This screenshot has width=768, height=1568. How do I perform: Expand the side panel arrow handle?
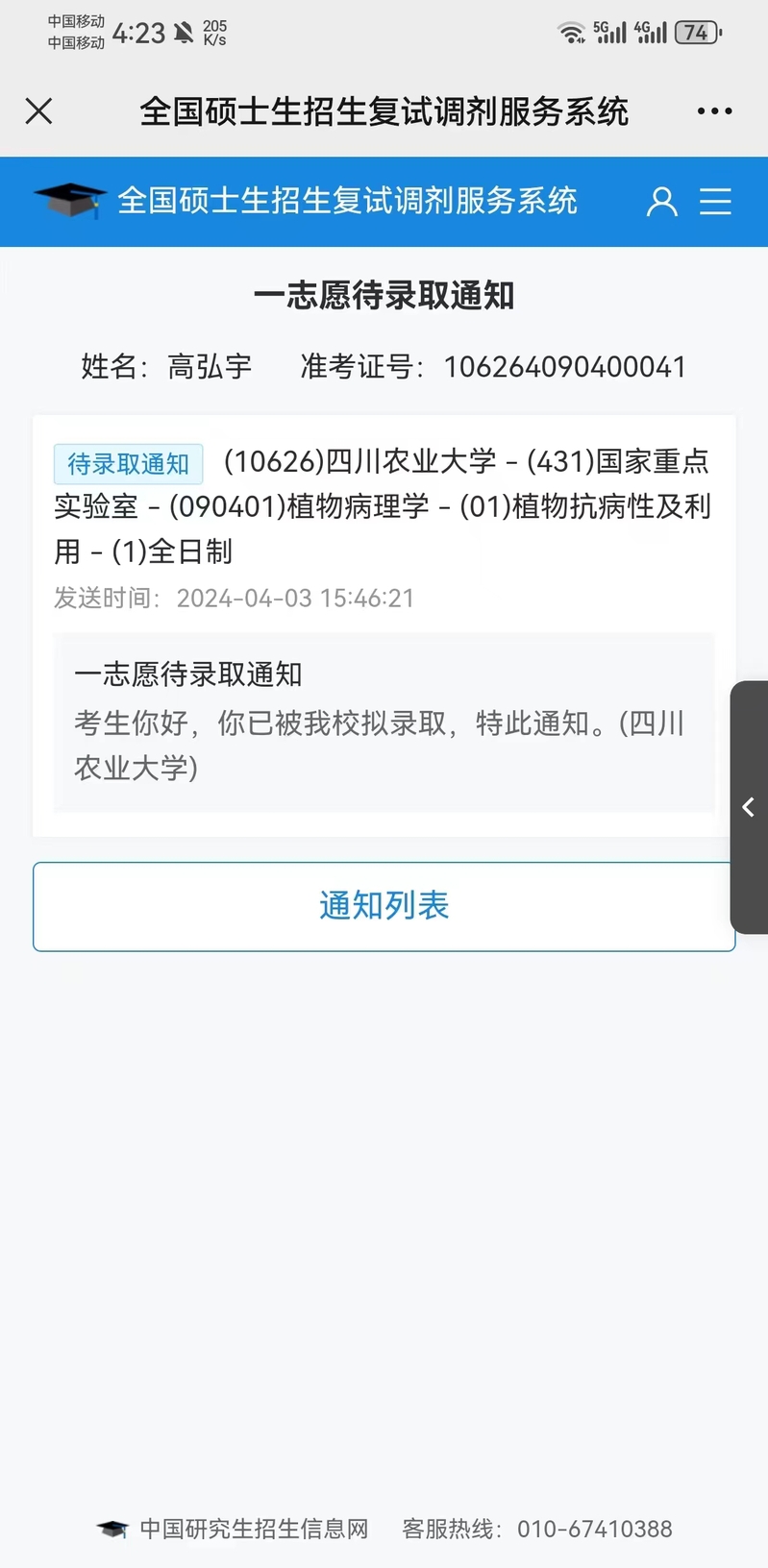tap(749, 807)
